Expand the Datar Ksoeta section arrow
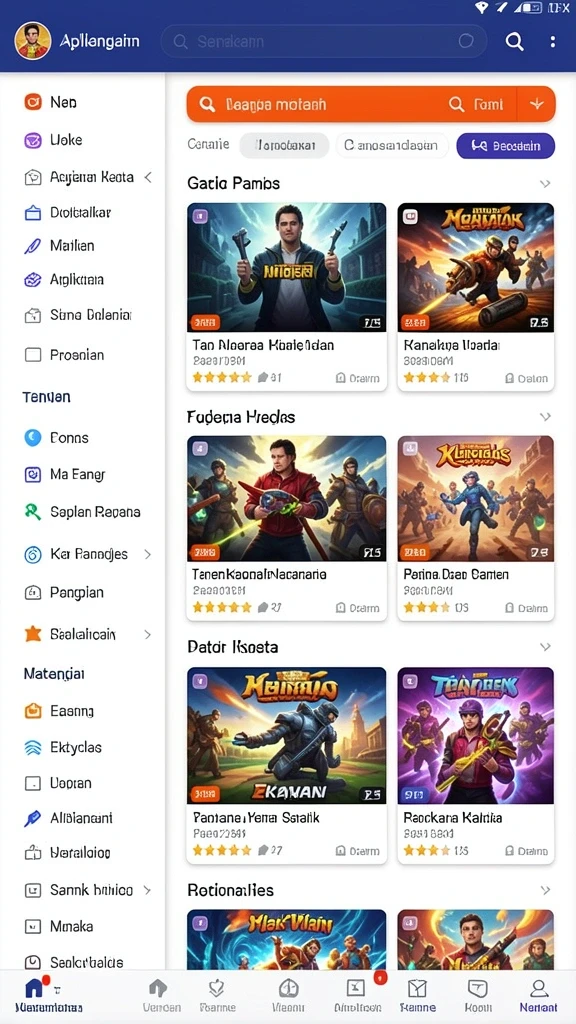 545,647
